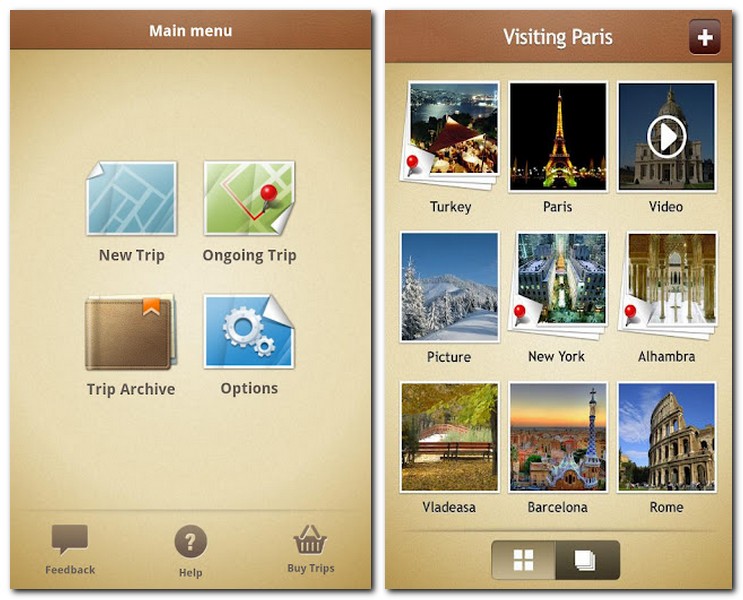Add a new item with the plus button
Screen dimensions: 743x600
click(x=705, y=37)
